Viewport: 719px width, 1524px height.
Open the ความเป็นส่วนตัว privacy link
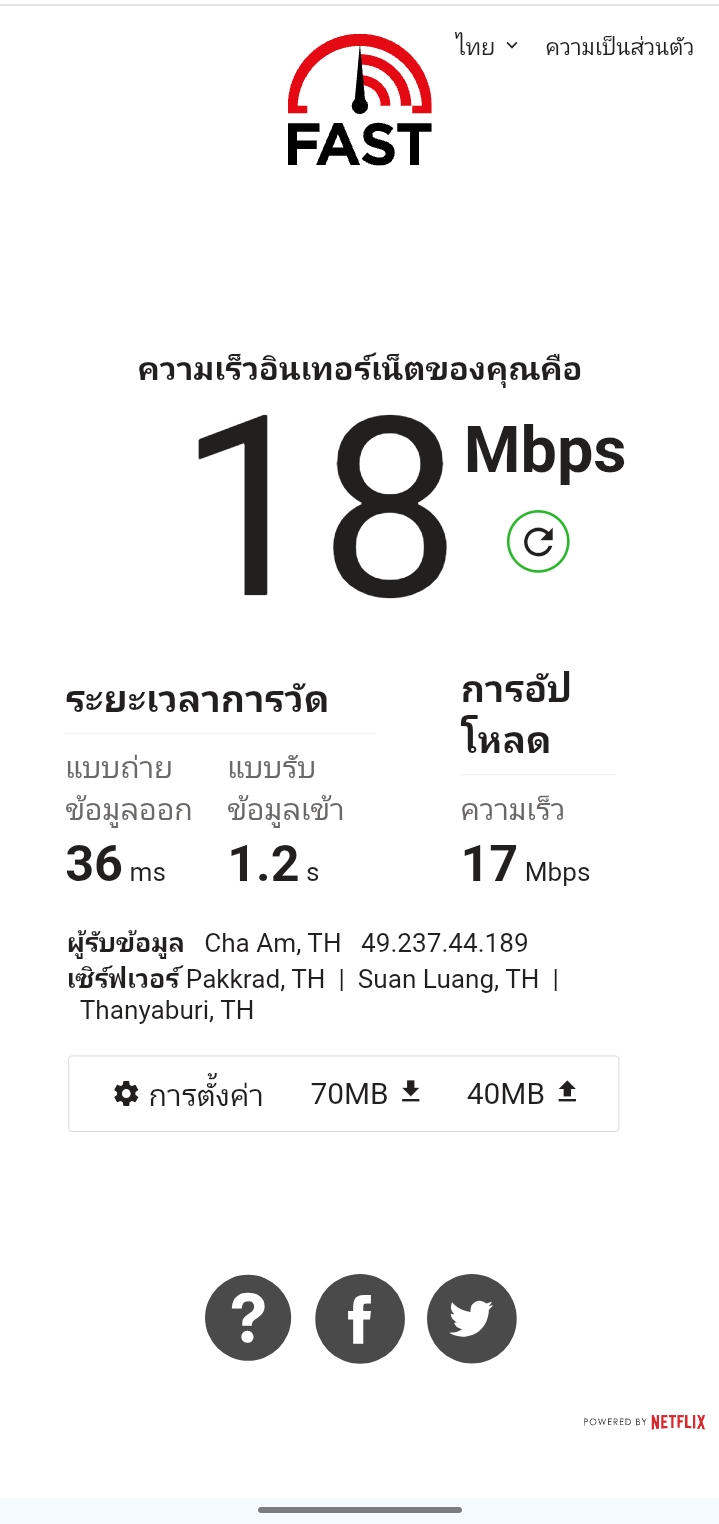[x=619, y=47]
